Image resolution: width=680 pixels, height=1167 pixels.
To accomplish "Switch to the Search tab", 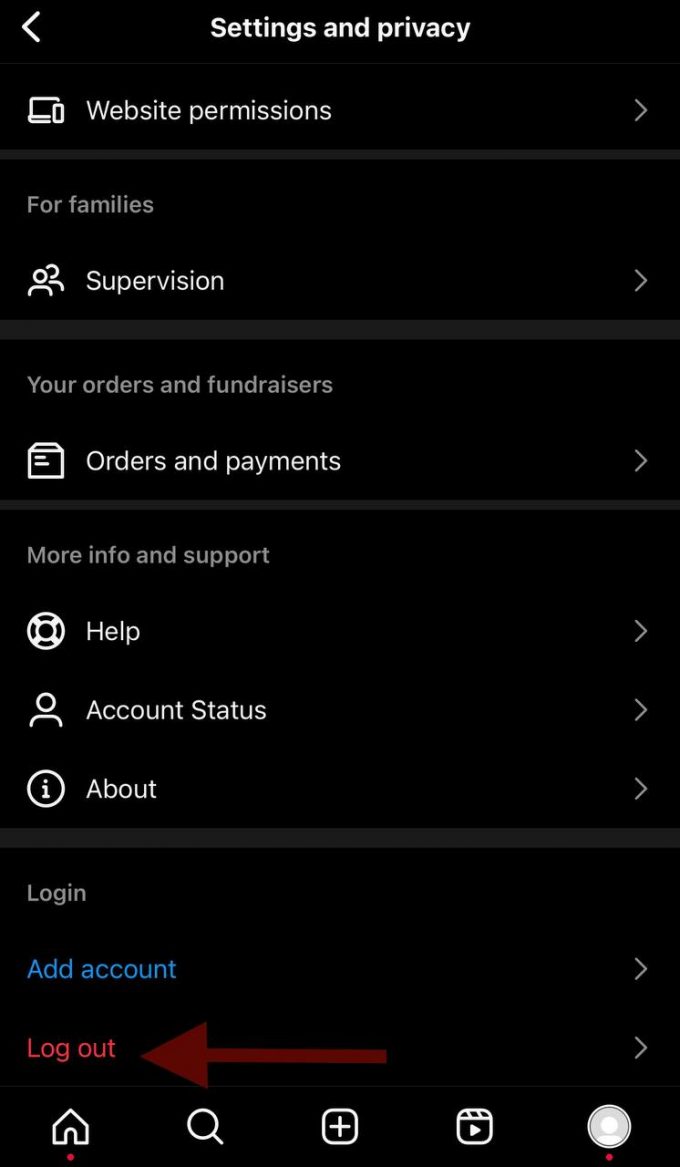I will [x=205, y=1127].
